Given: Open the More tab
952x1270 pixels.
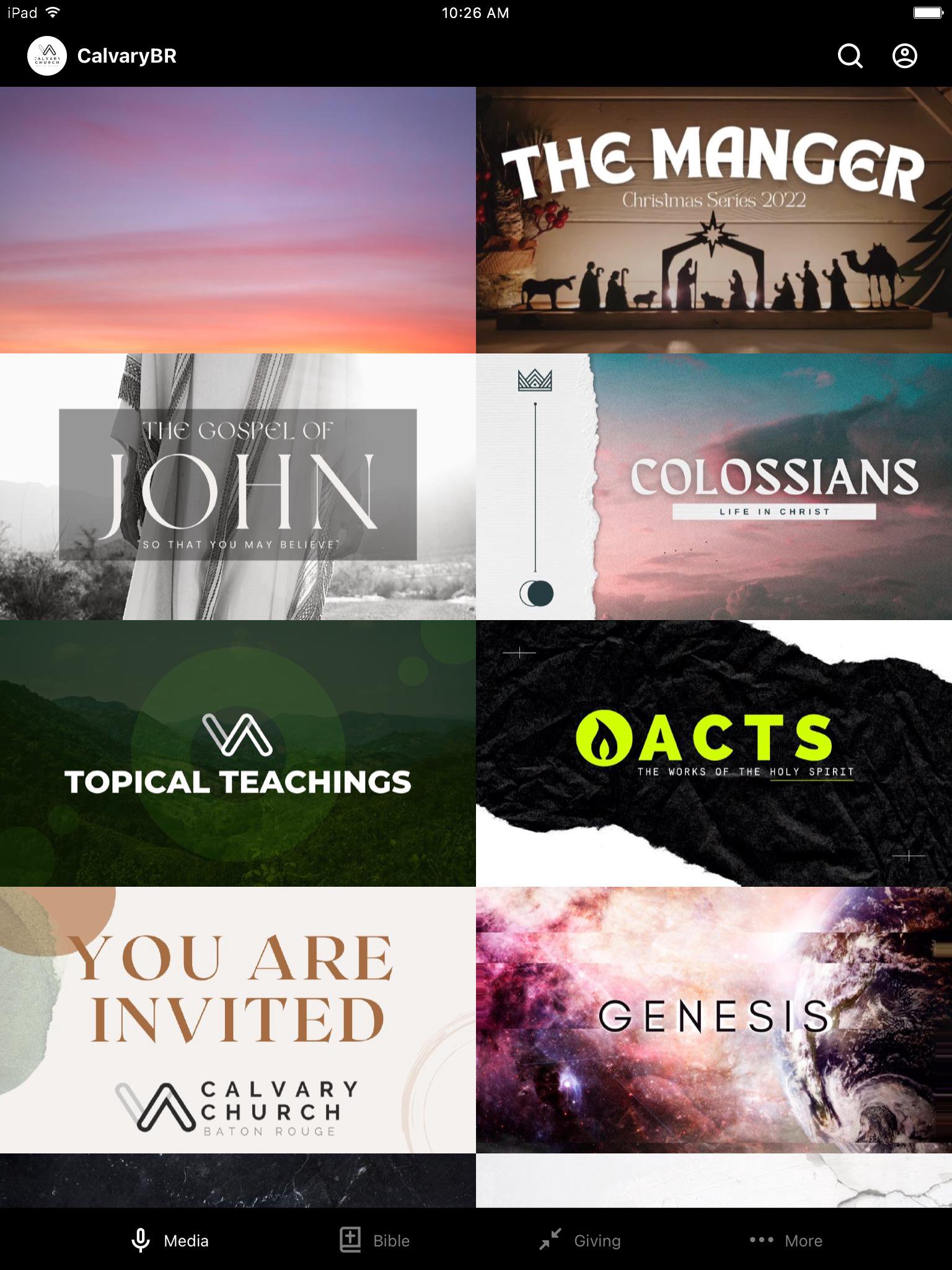Looking at the screenshot, I should (x=786, y=1240).
